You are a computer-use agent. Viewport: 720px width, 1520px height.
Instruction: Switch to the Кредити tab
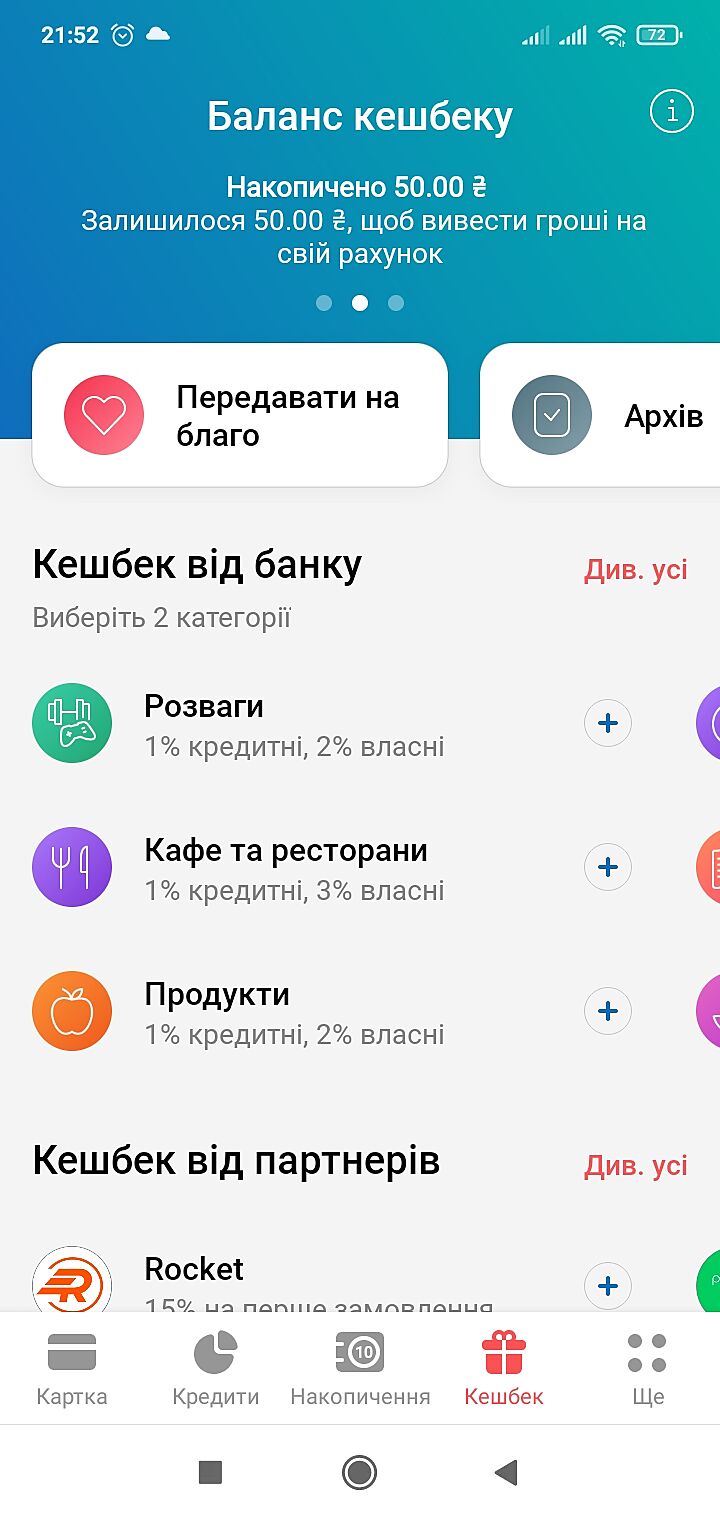pos(216,1368)
